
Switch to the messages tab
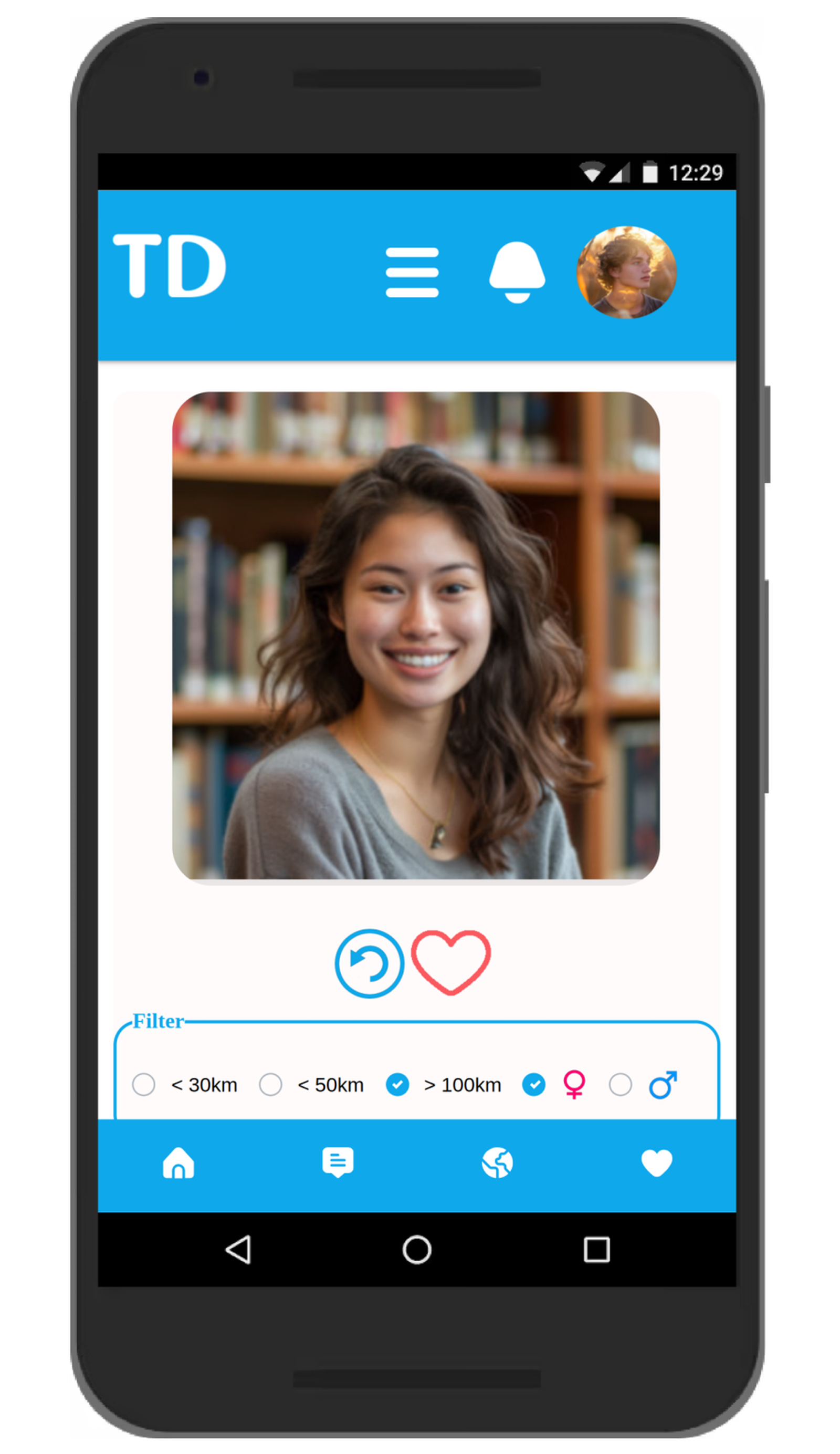pos(337,1162)
